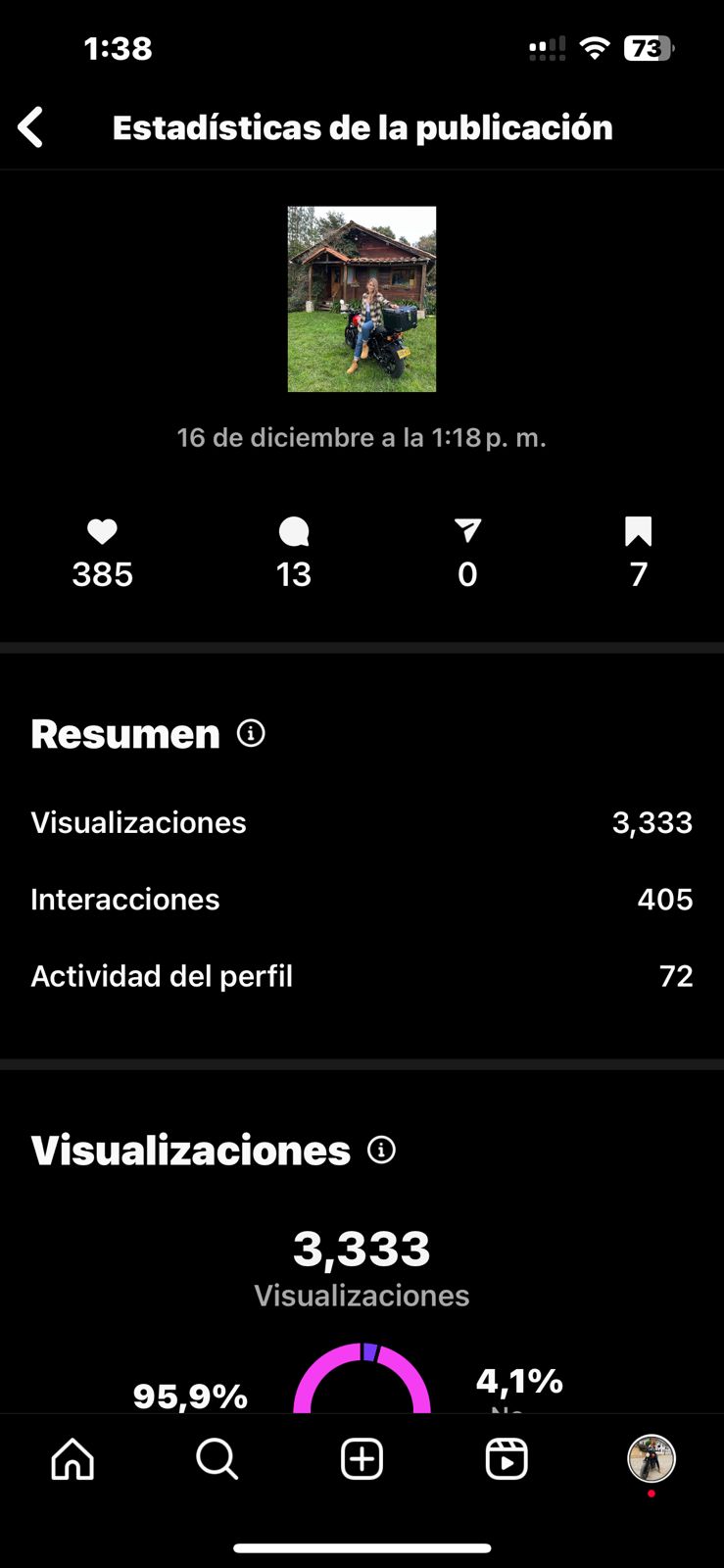Show info about the Visualizaciones section

[381, 1150]
